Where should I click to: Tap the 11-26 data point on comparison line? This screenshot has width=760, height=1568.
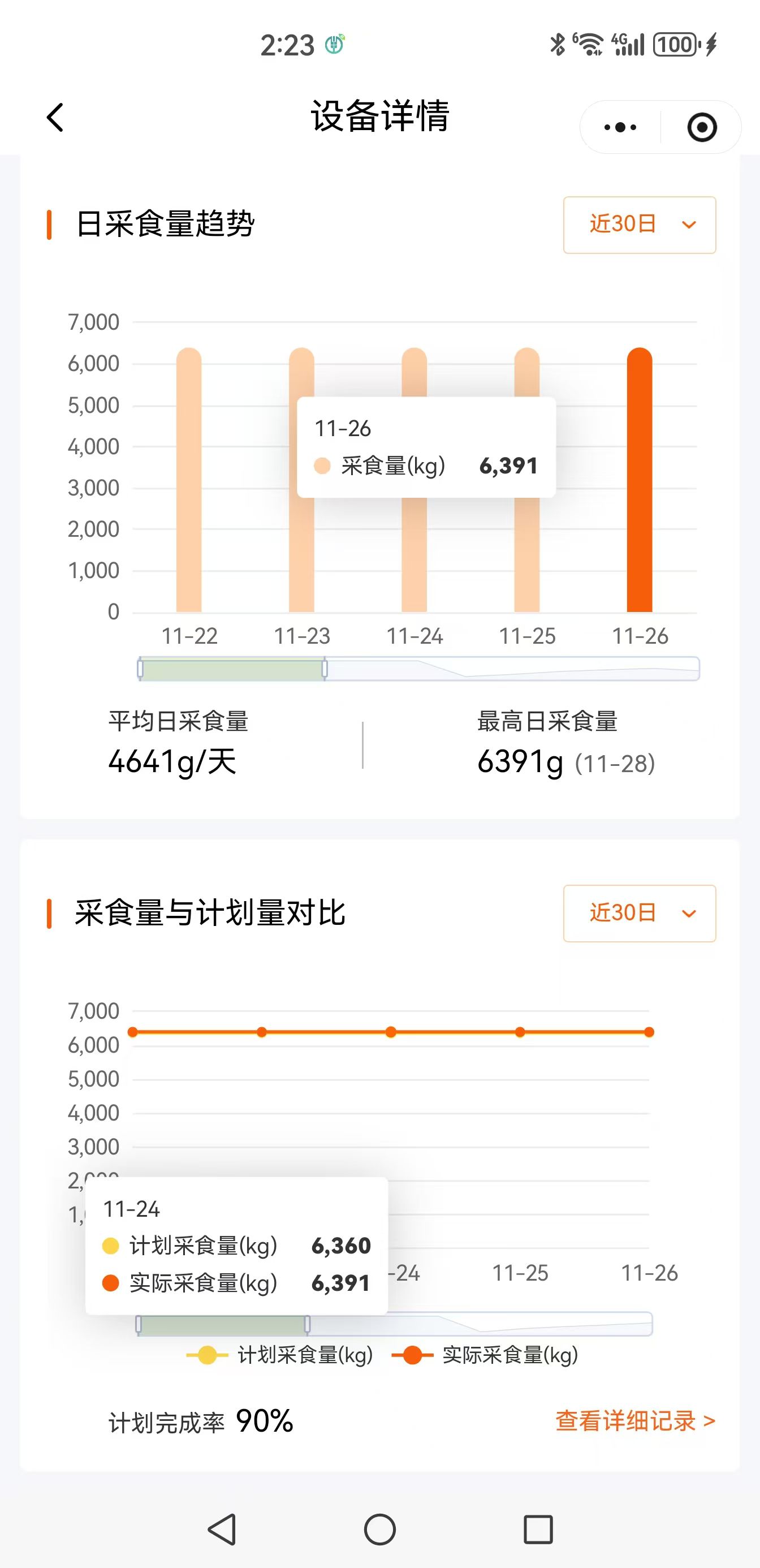pos(649,1032)
